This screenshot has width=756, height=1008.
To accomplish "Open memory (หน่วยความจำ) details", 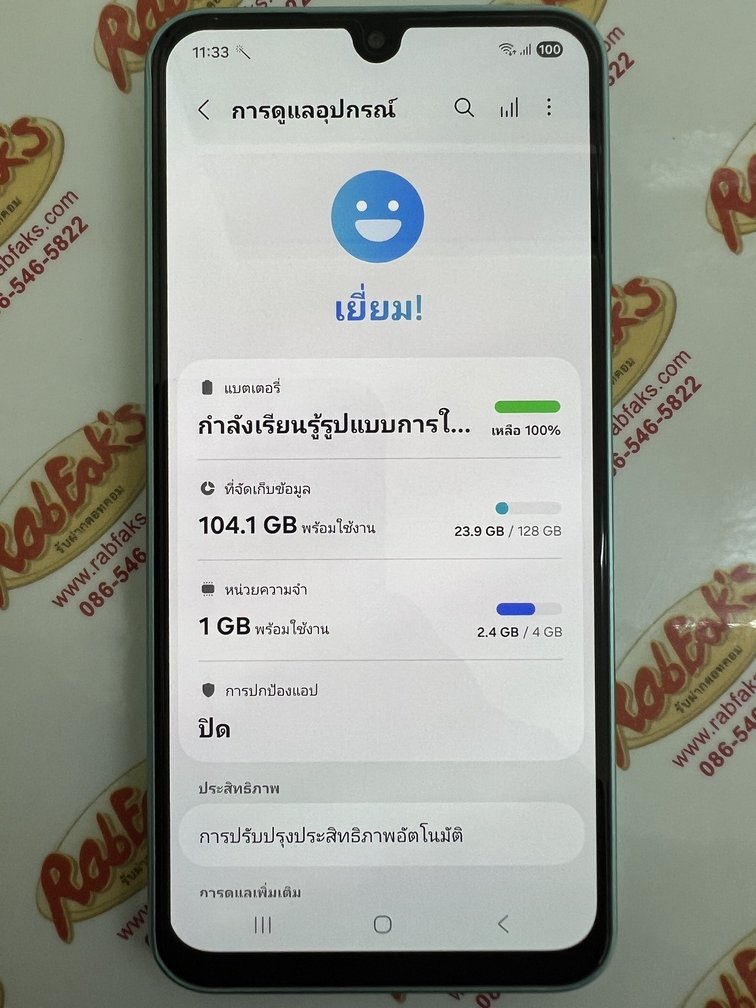I will [380, 610].
